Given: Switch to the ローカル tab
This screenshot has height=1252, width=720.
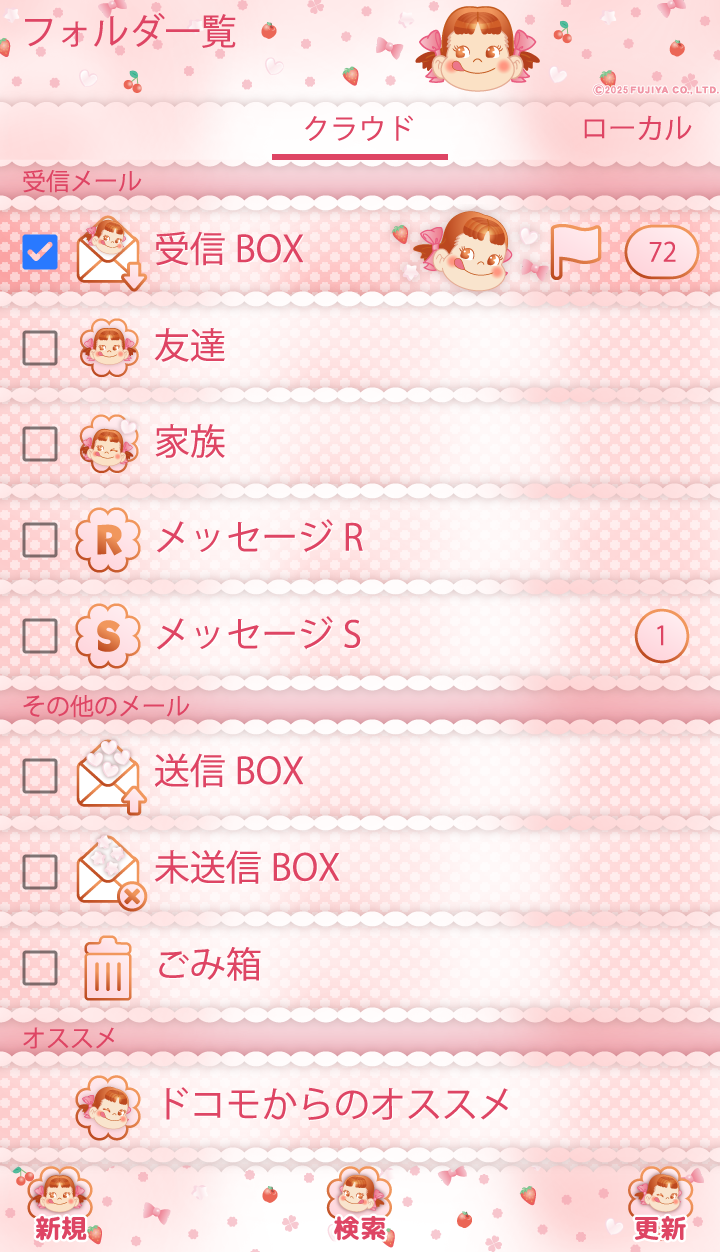Looking at the screenshot, I should (636, 129).
